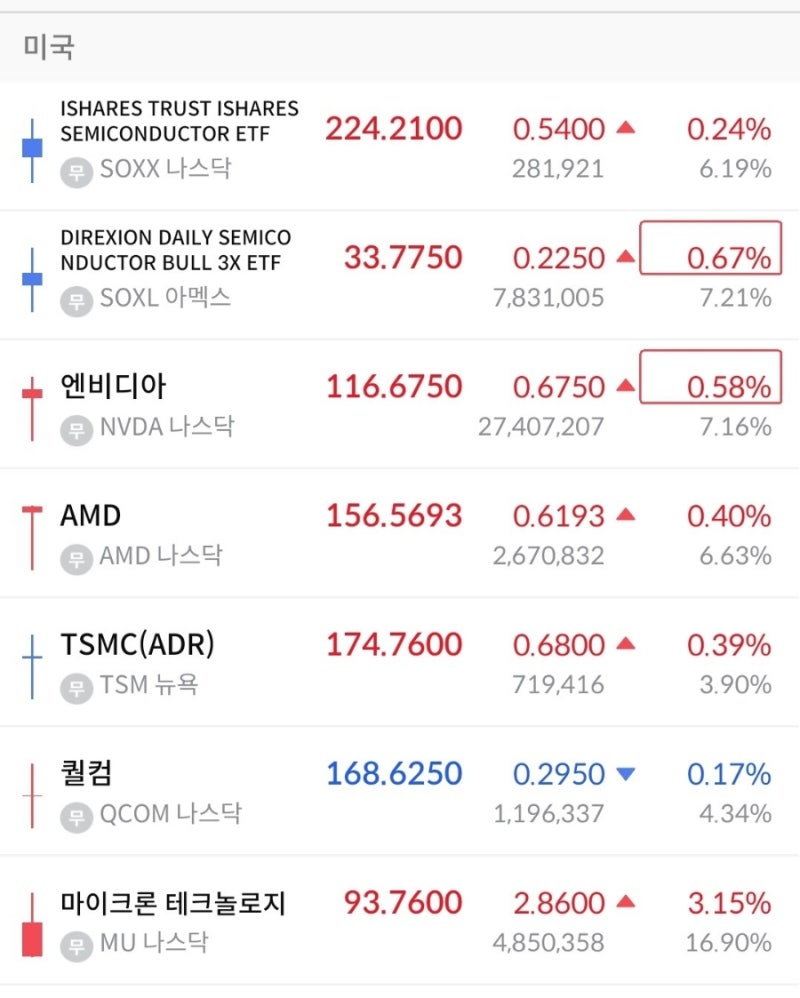Click the candlestick icon next to SOXX ETF
This screenshot has width=800, height=998.
coord(31,145)
